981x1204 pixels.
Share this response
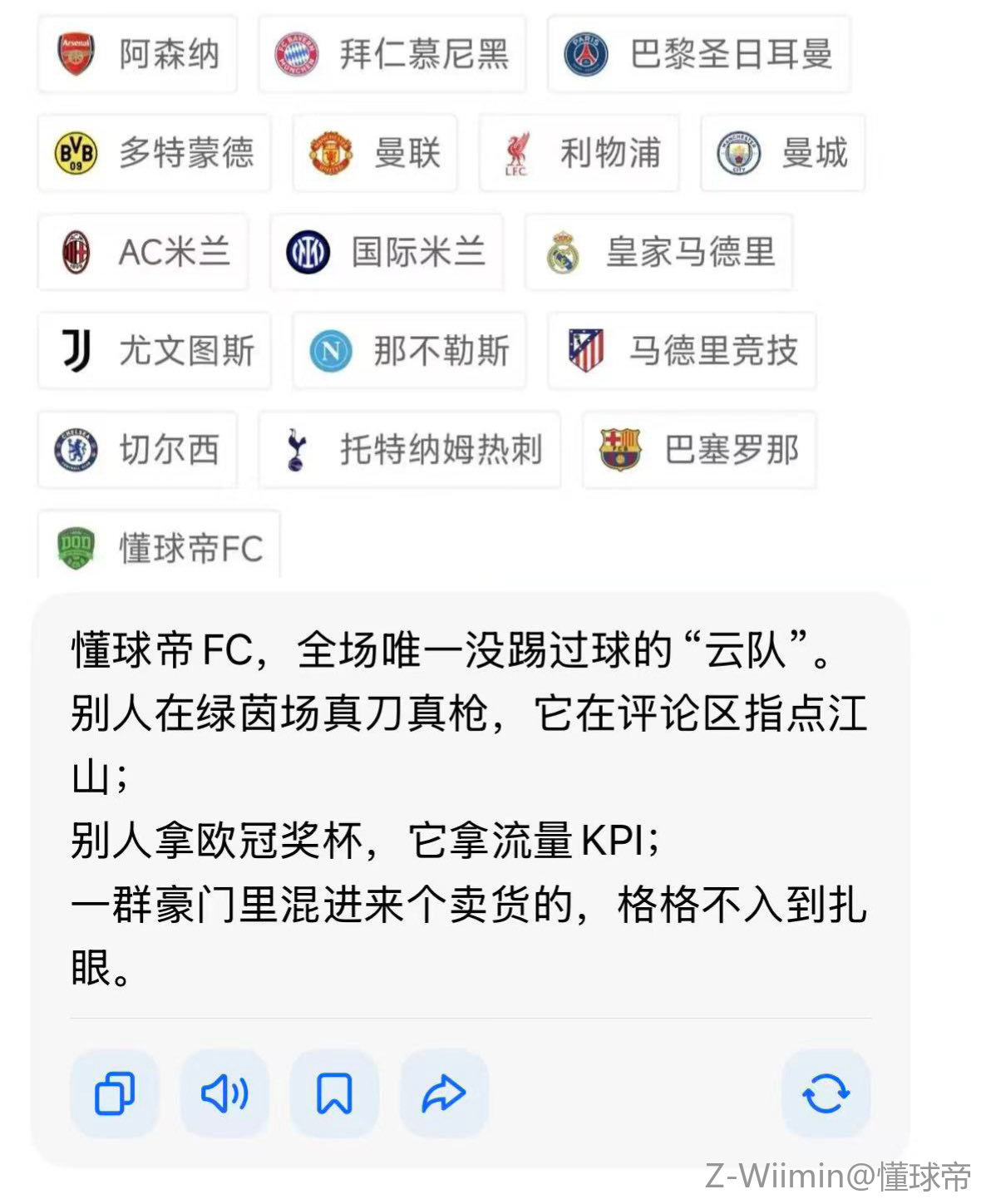444,1093
